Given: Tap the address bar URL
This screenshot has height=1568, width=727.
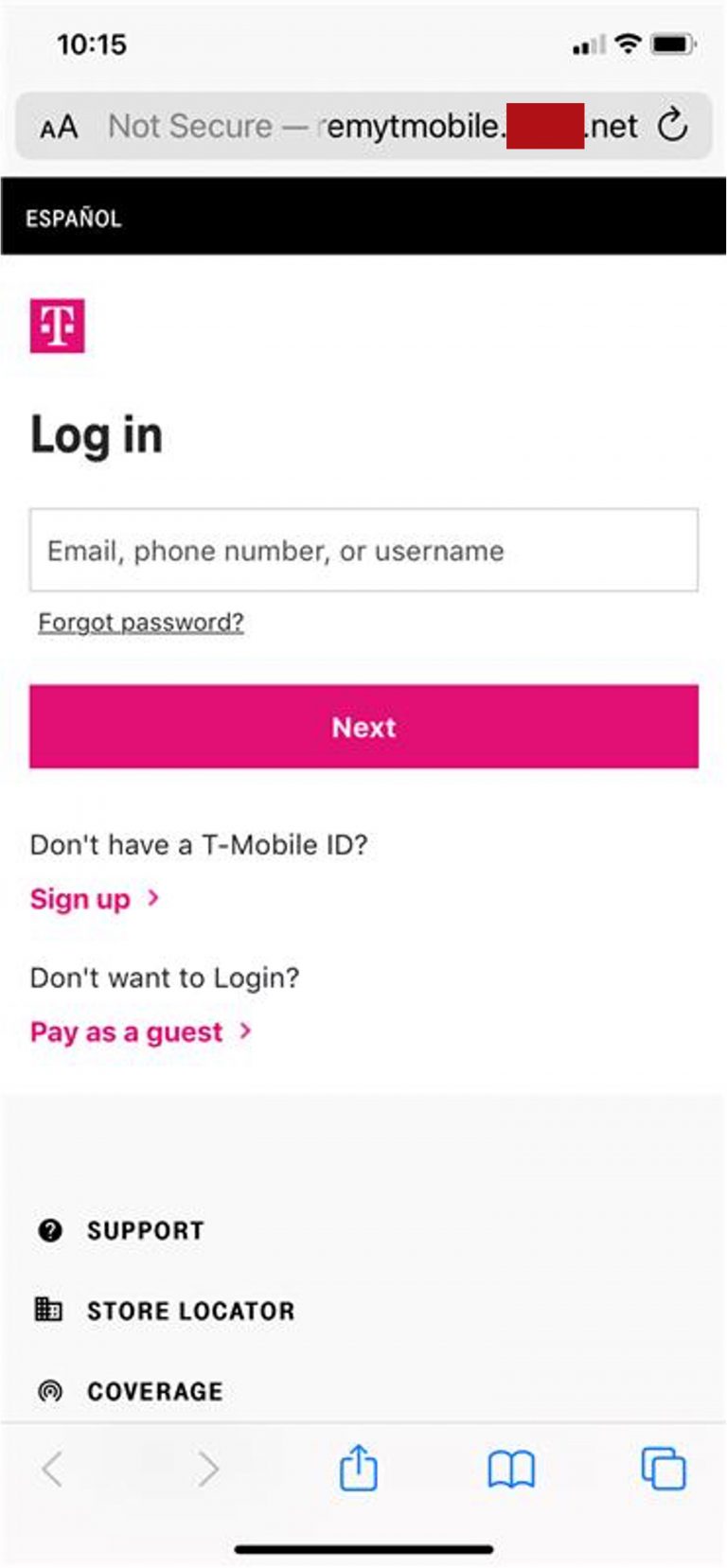Looking at the screenshot, I should coord(379,126).
